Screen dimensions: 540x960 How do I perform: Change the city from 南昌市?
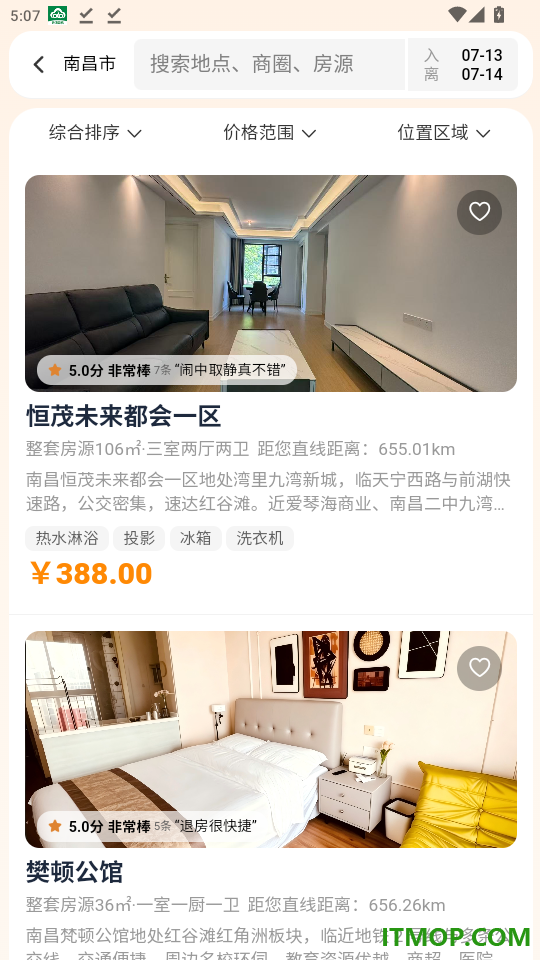click(x=89, y=64)
